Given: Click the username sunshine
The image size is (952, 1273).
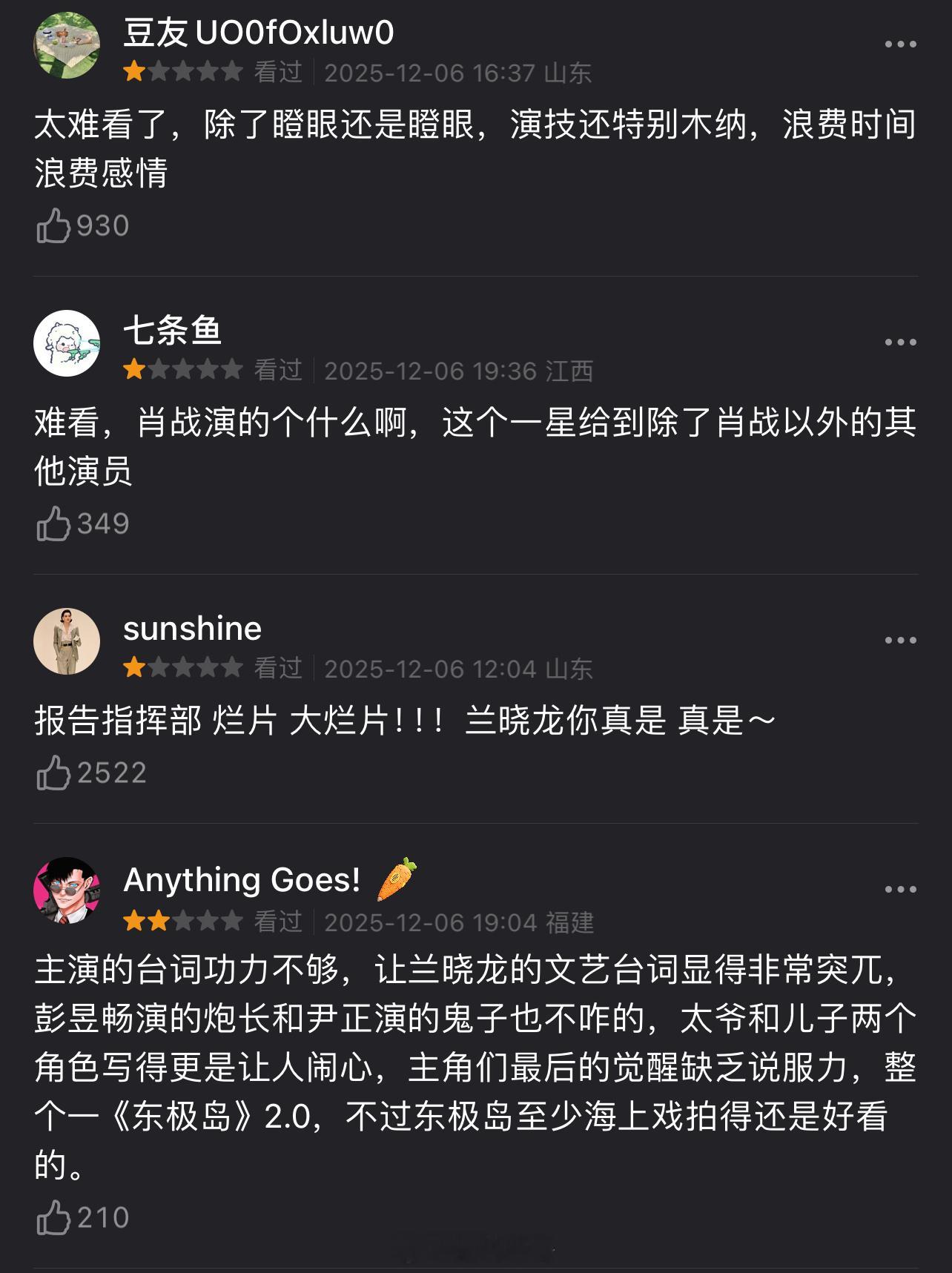Looking at the screenshot, I should click(x=191, y=627).
